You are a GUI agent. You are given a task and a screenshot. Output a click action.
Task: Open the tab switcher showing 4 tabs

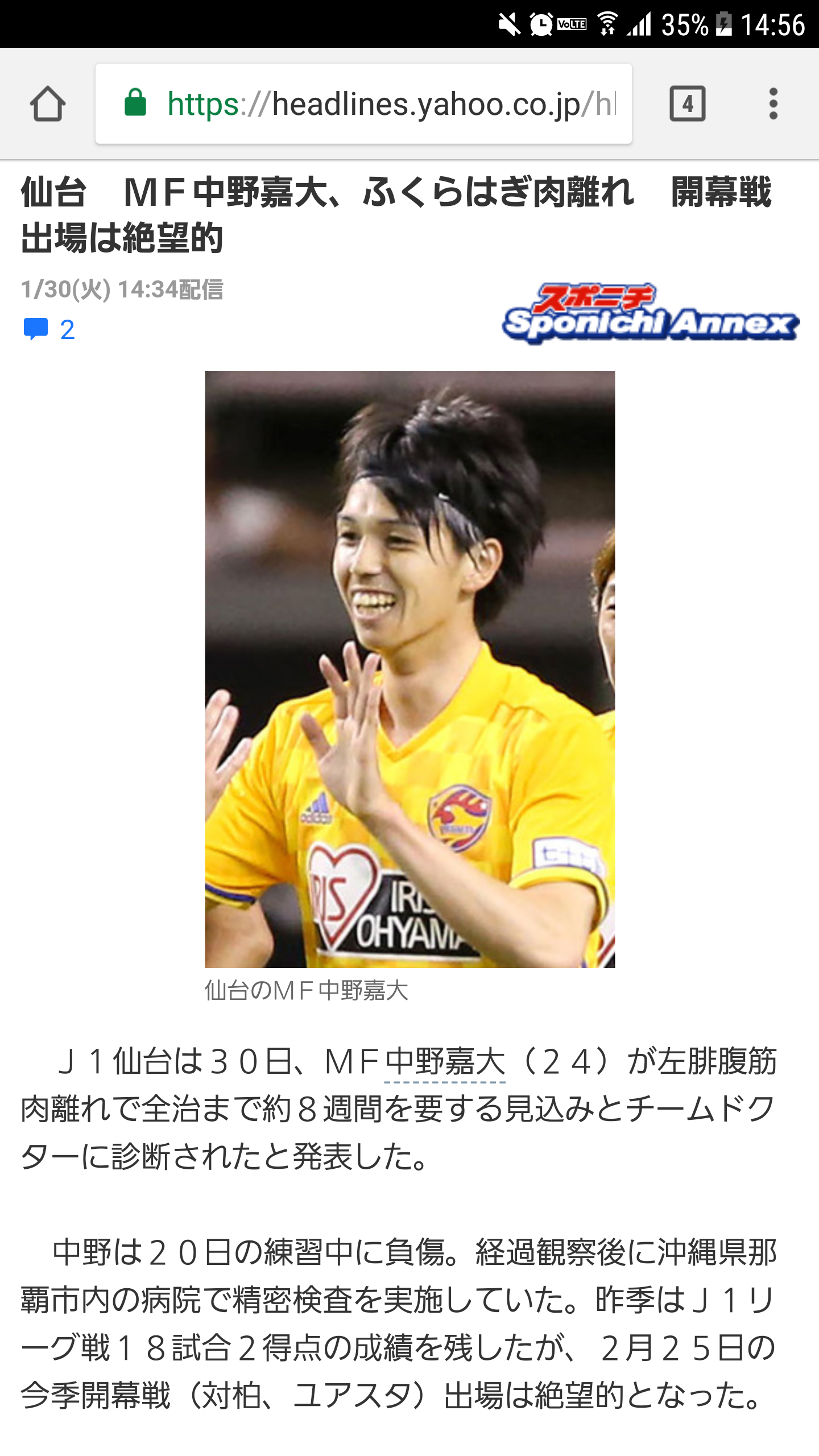[x=687, y=104]
